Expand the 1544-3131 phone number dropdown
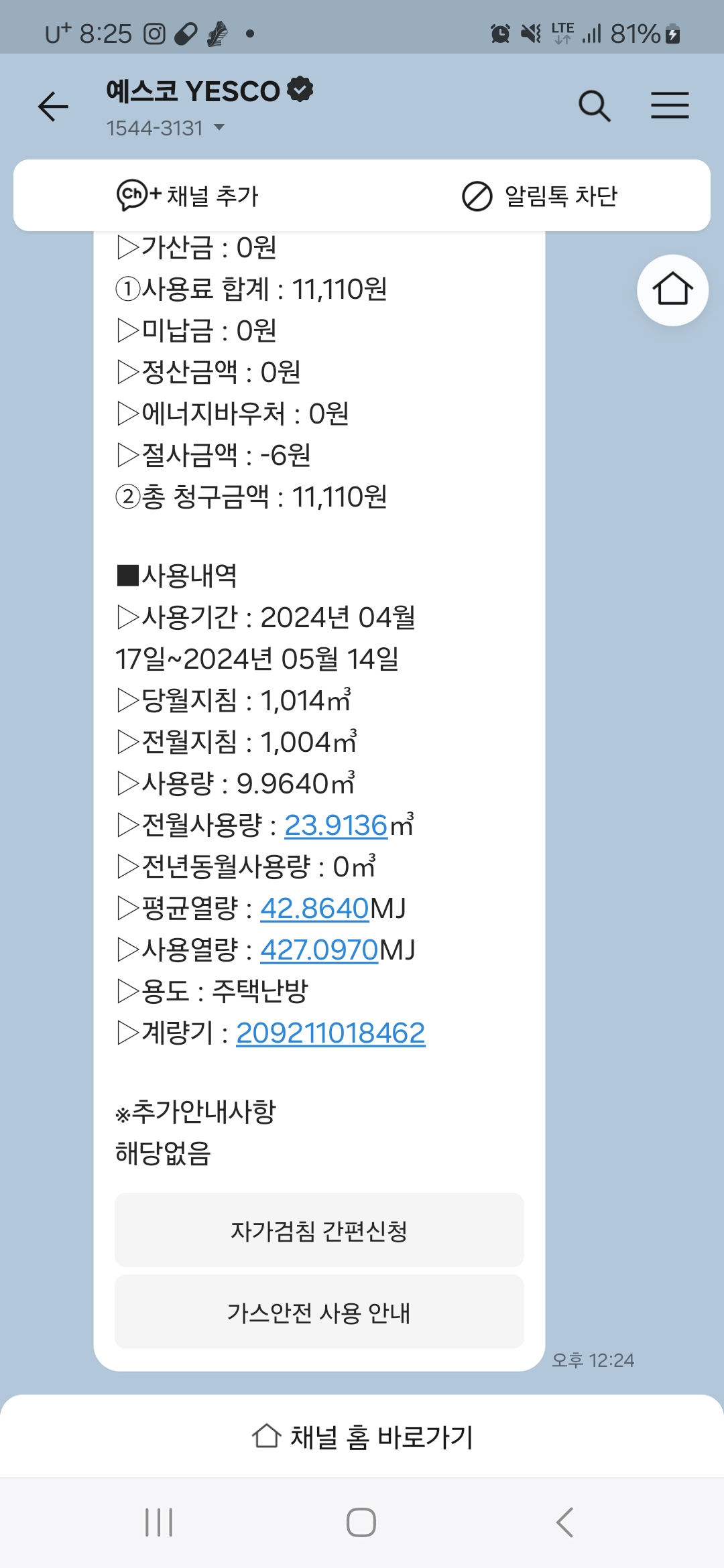The height and width of the screenshot is (1568, 724). (x=219, y=127)
